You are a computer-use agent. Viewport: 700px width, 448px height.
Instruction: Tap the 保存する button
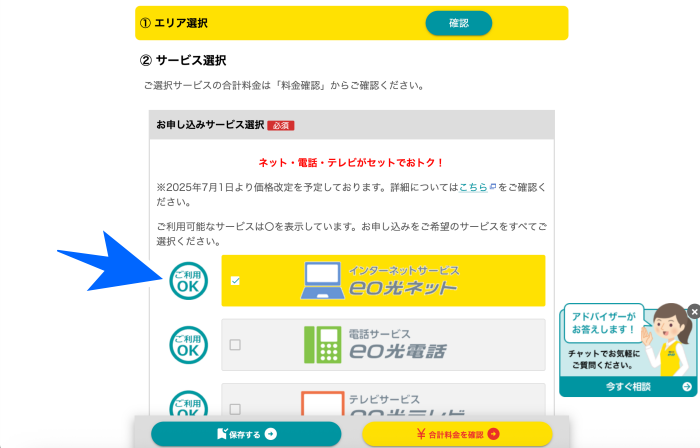[246, 434]
